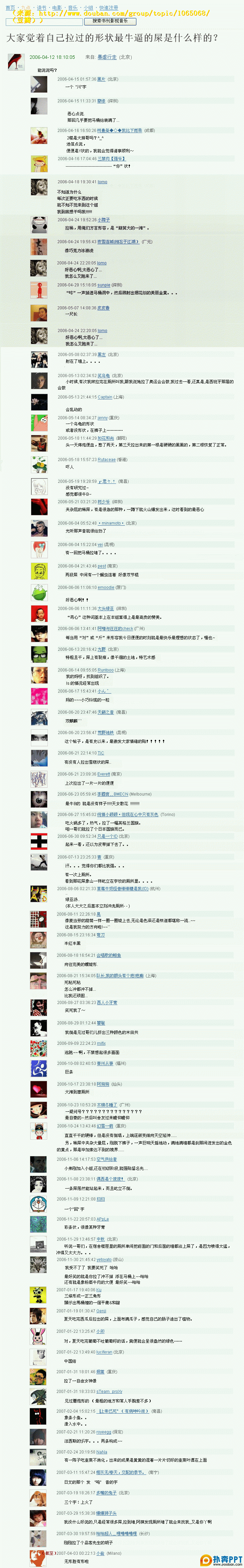
Task: Open Genii's profile link
Action: pos(101,1311)
